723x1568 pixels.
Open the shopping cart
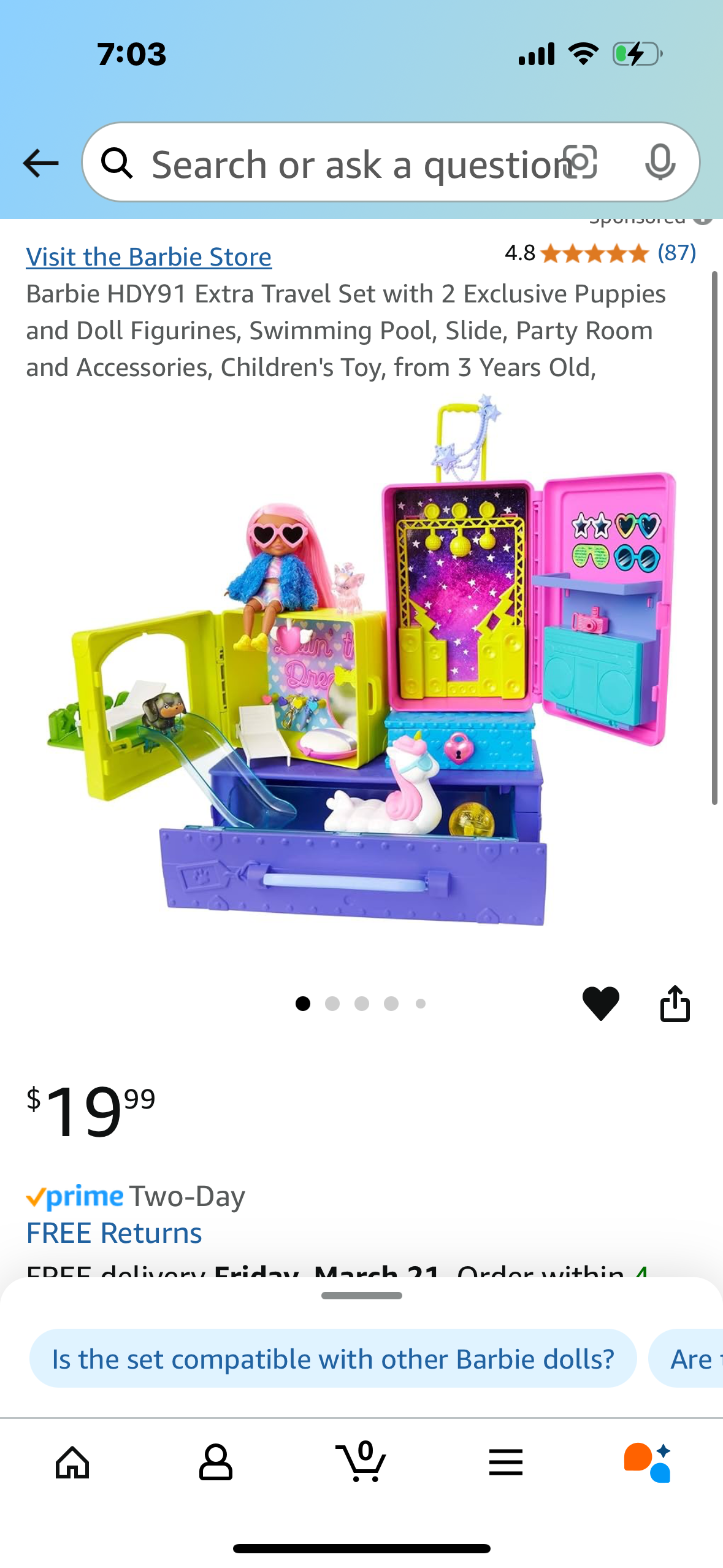(362, 1462)
